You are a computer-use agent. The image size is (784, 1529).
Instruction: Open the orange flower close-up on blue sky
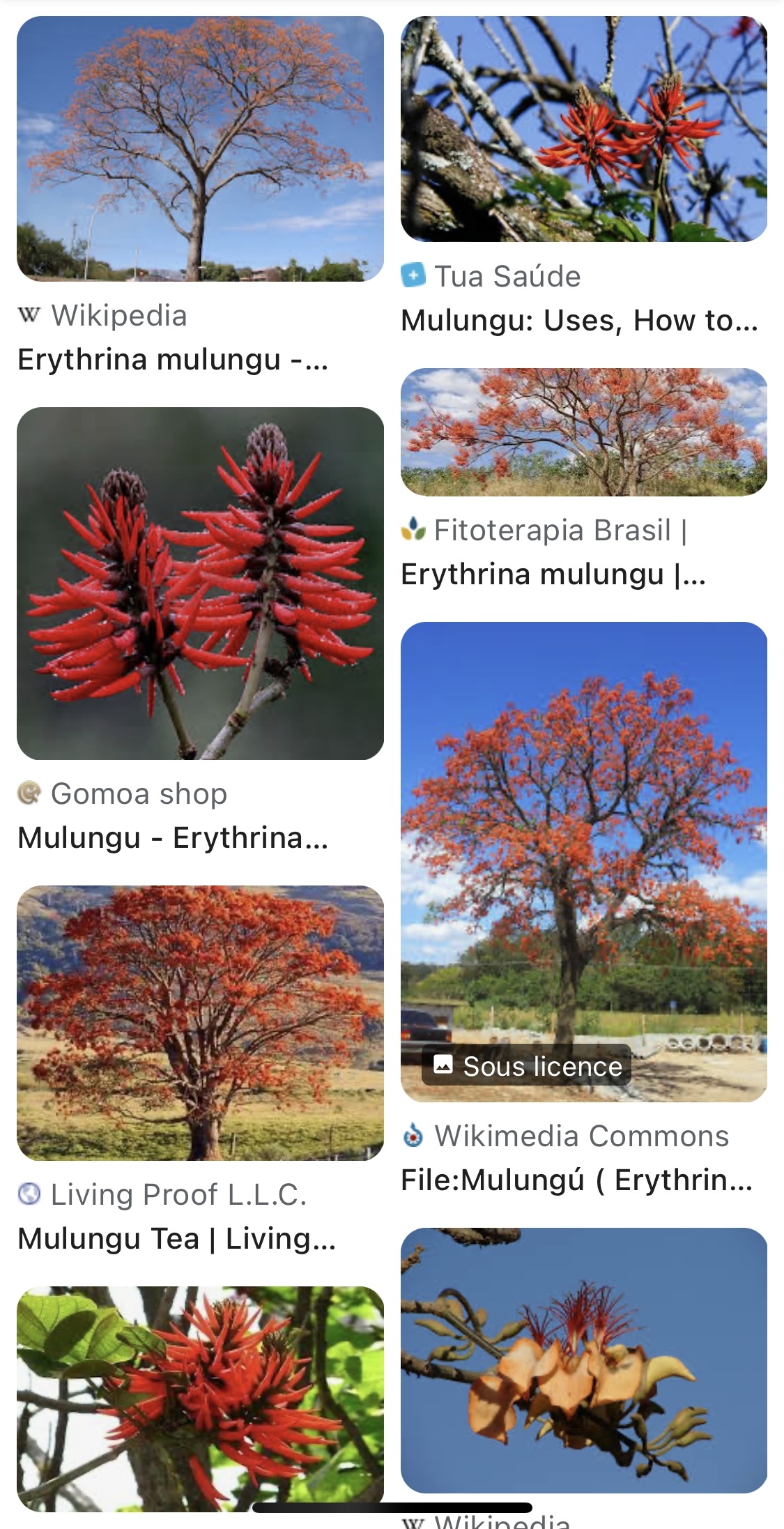tap(583, 1360)
